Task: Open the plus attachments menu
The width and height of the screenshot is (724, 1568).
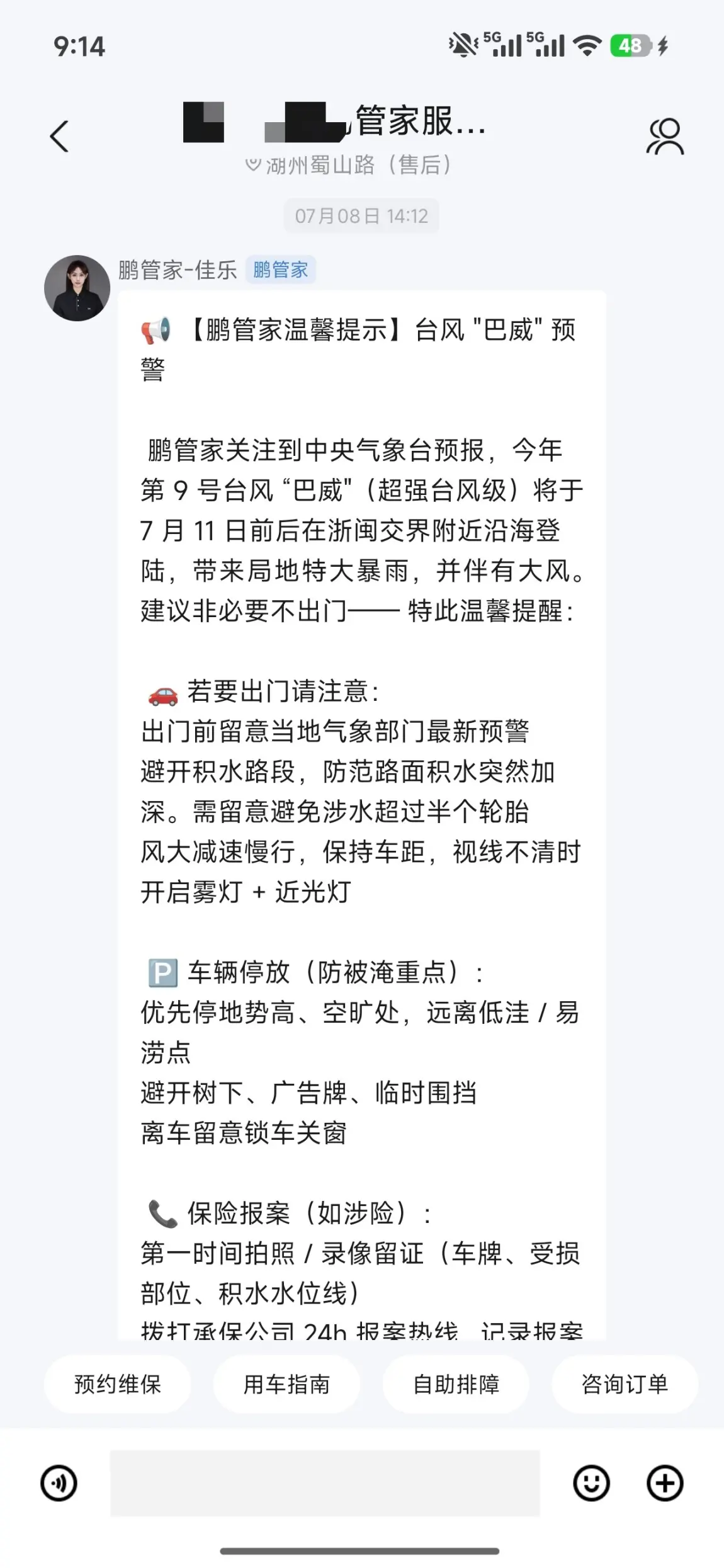Action: click(x=665, y=1483)
